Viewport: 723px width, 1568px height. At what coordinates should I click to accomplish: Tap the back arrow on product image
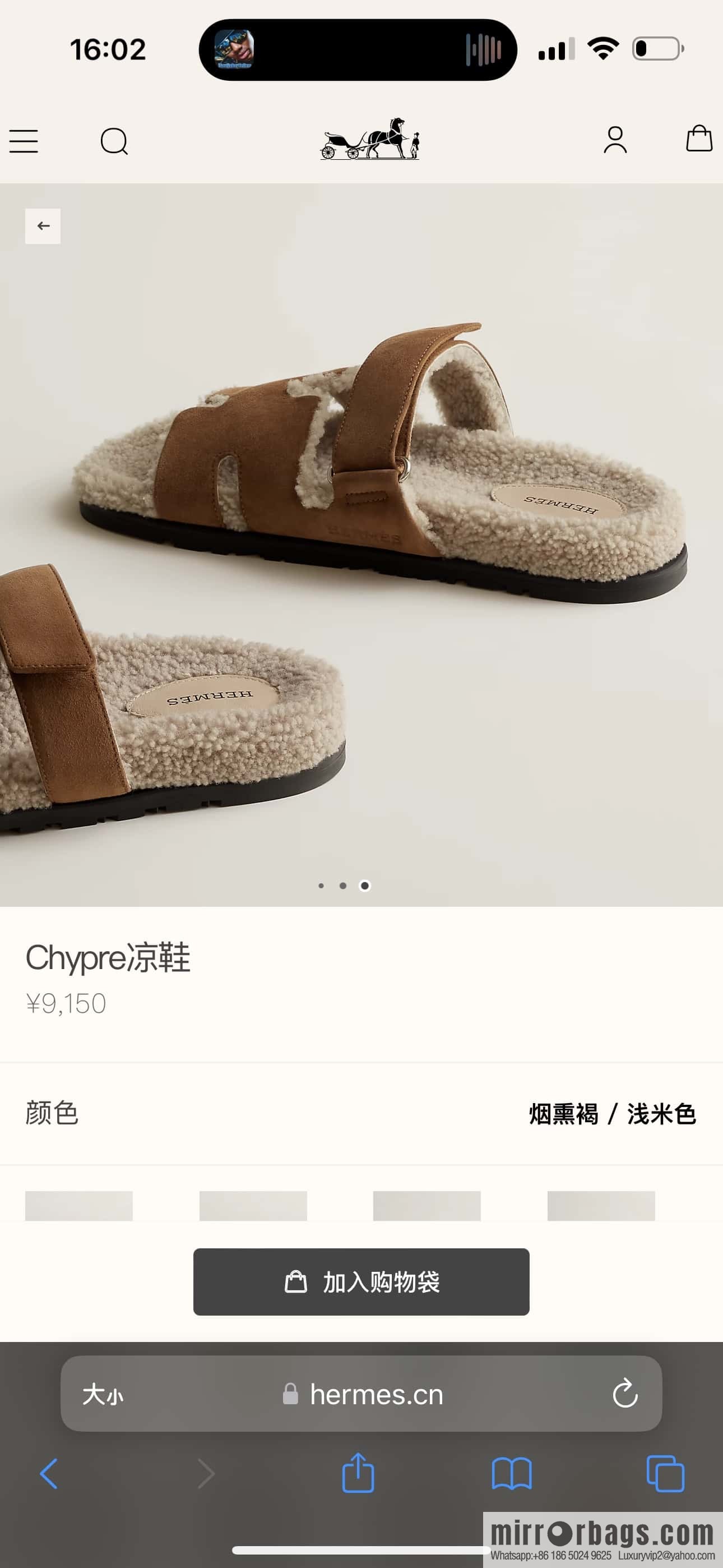point(43,226)
